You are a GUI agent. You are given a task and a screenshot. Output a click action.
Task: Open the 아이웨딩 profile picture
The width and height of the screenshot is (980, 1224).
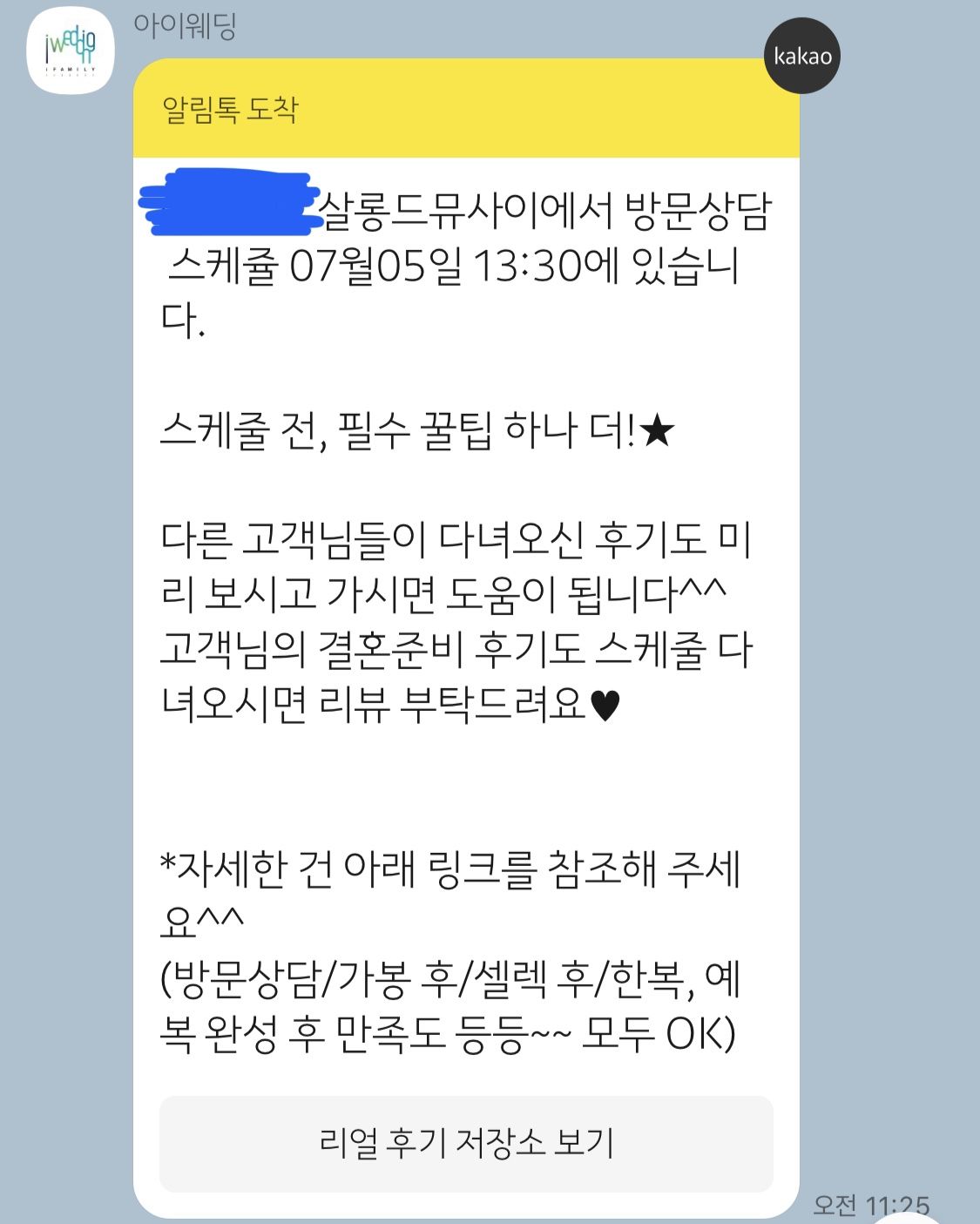pyautogui.click(x=71, y=50)
